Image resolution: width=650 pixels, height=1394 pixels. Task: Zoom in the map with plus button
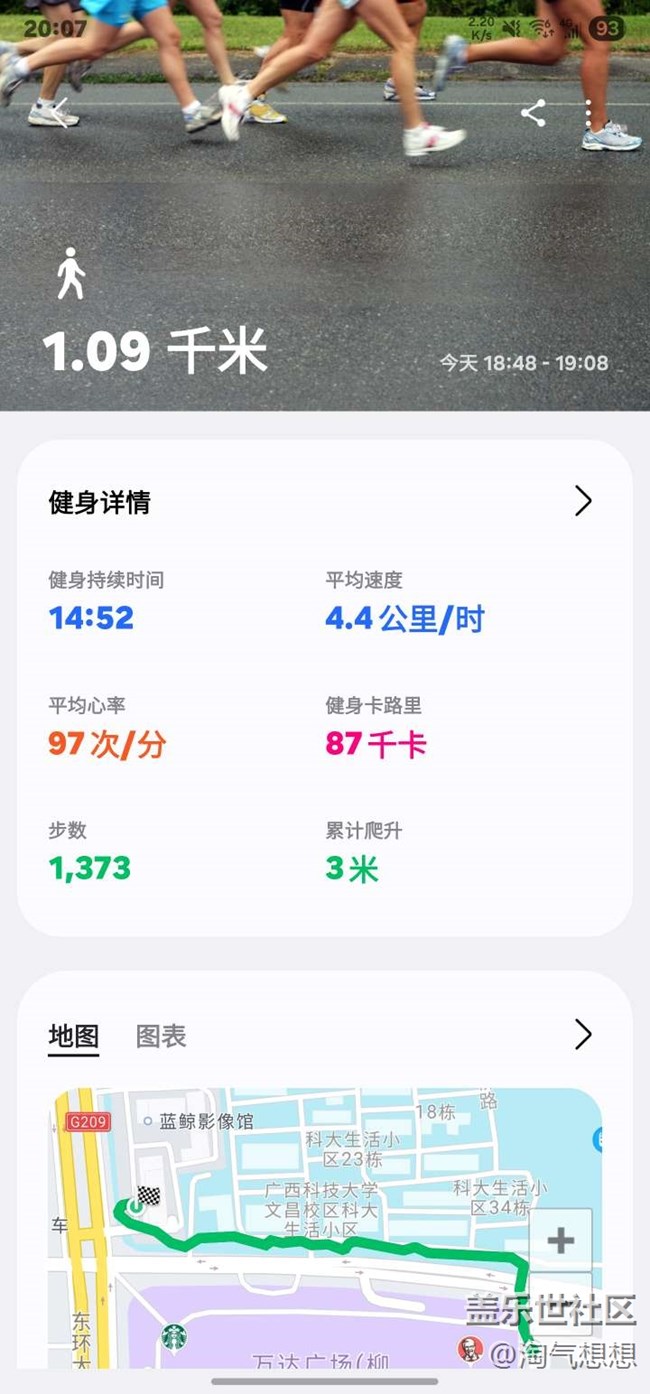(x=561, y=1241)
